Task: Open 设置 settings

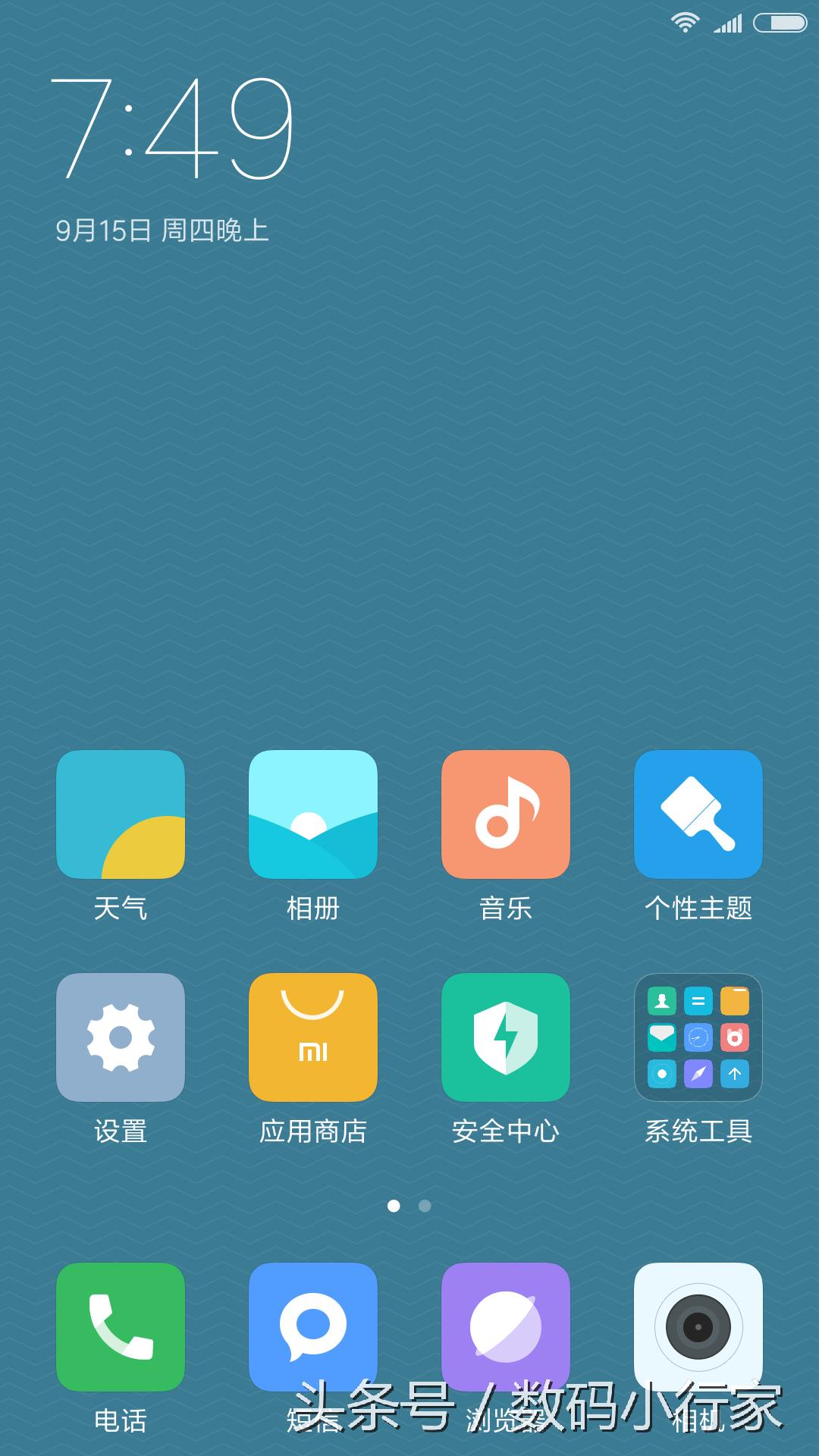Action: (121, 1037)
